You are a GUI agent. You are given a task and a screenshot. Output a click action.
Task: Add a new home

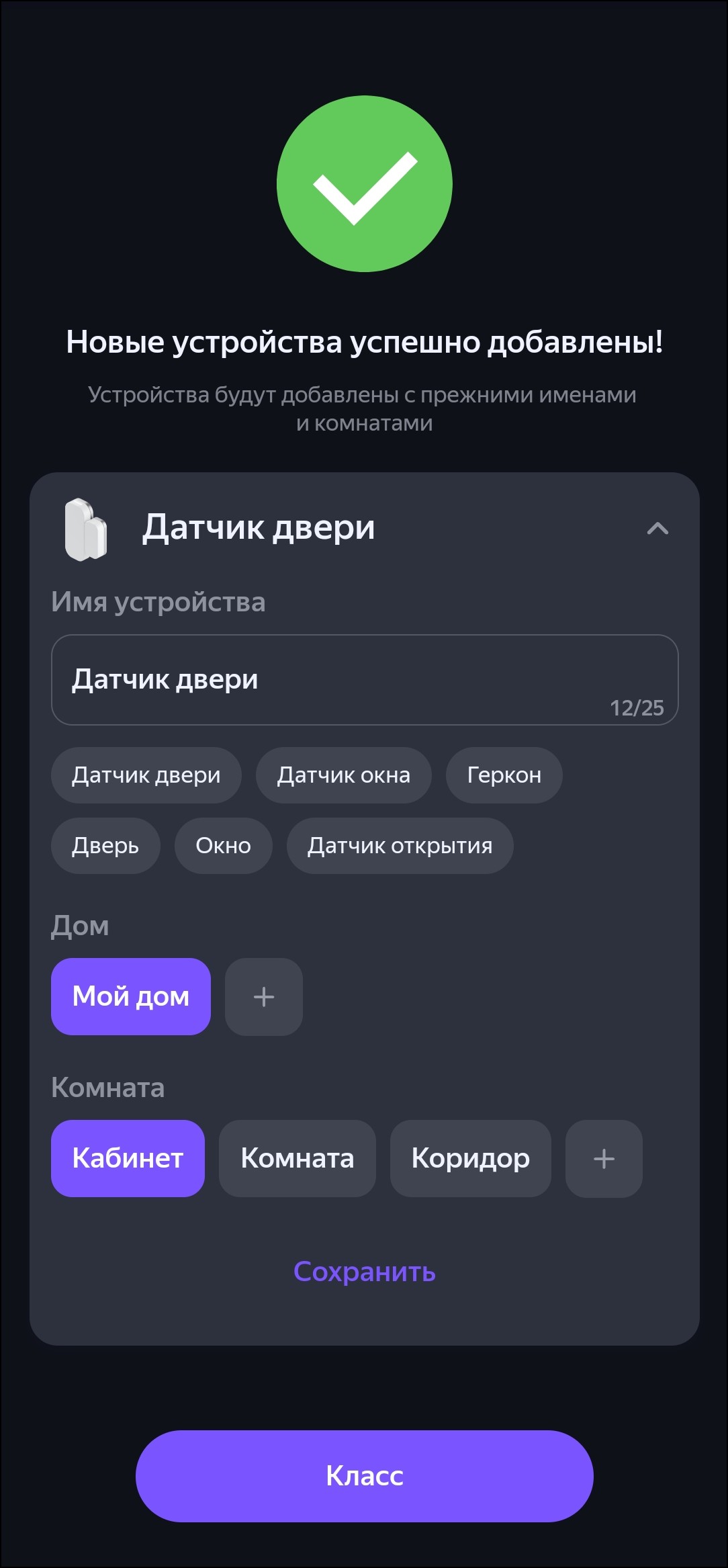pos(263,996)
